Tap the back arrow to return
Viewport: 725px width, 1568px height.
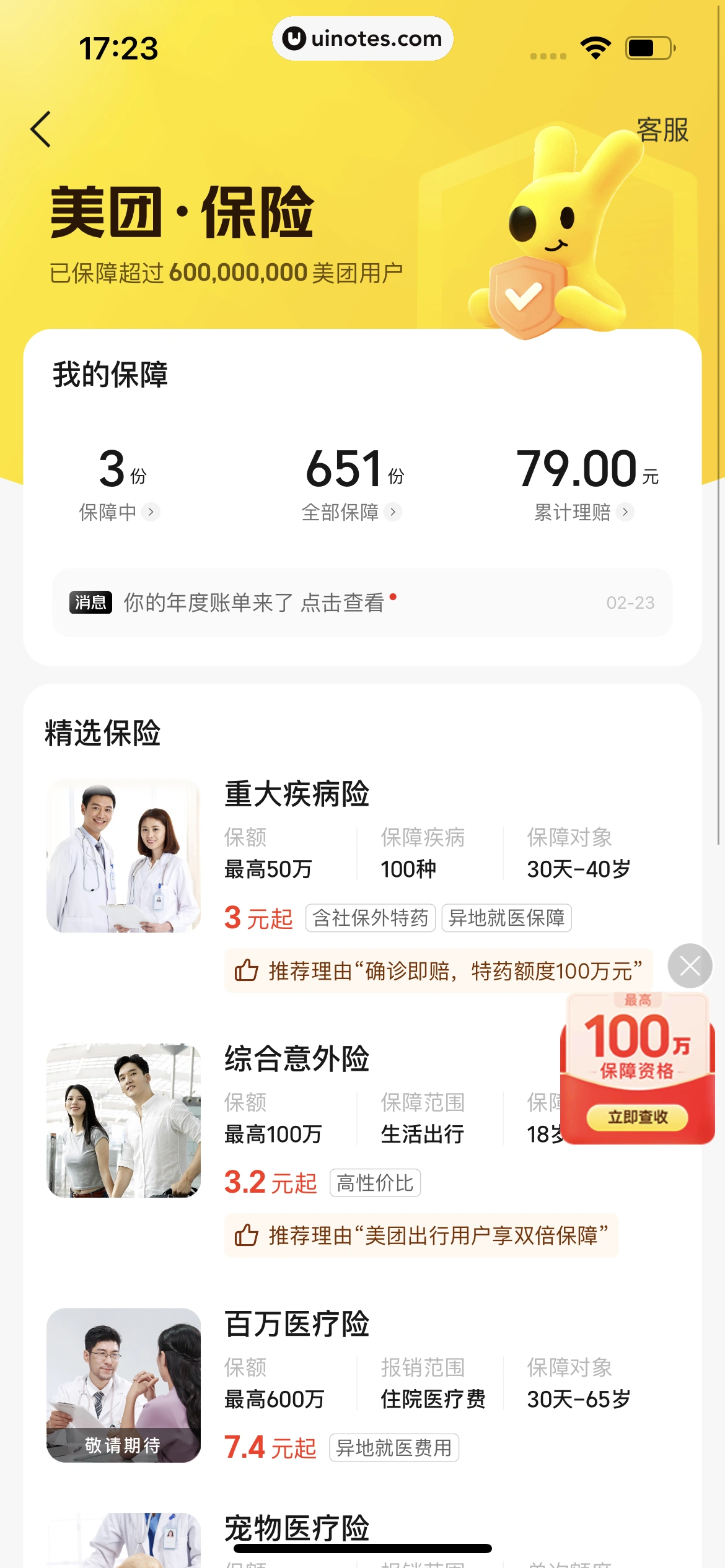[x=40, y=130]
